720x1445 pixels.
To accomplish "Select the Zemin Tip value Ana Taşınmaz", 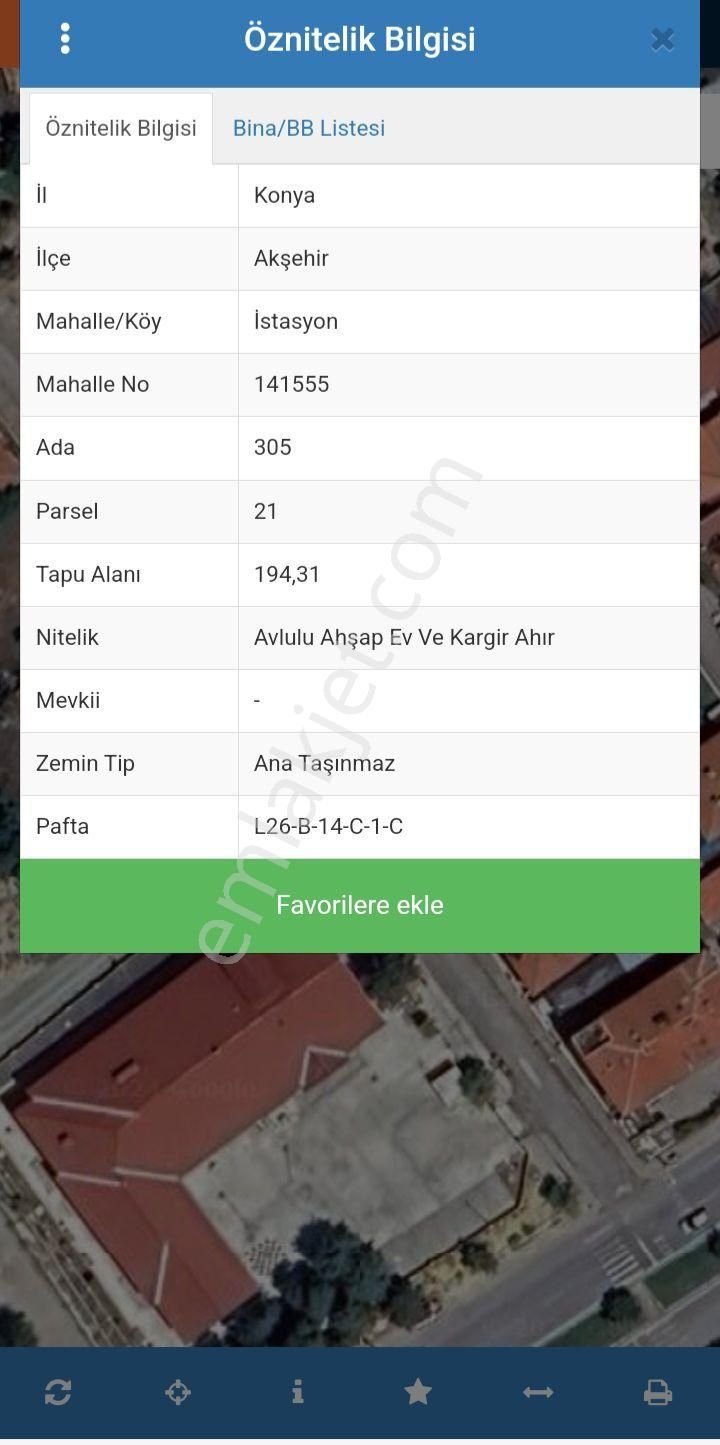I will (325, 763).
